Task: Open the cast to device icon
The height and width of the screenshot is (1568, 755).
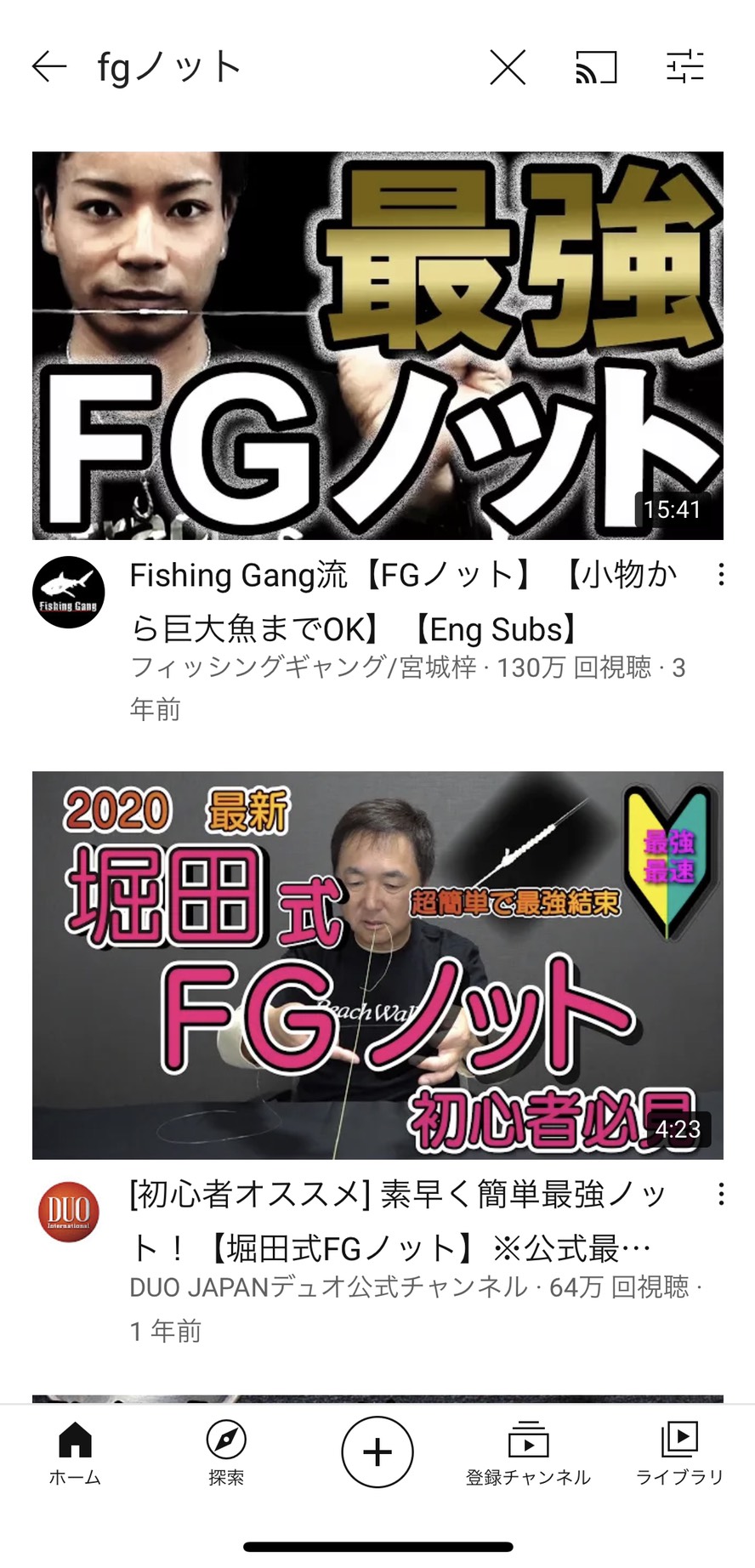Action: 596,66
